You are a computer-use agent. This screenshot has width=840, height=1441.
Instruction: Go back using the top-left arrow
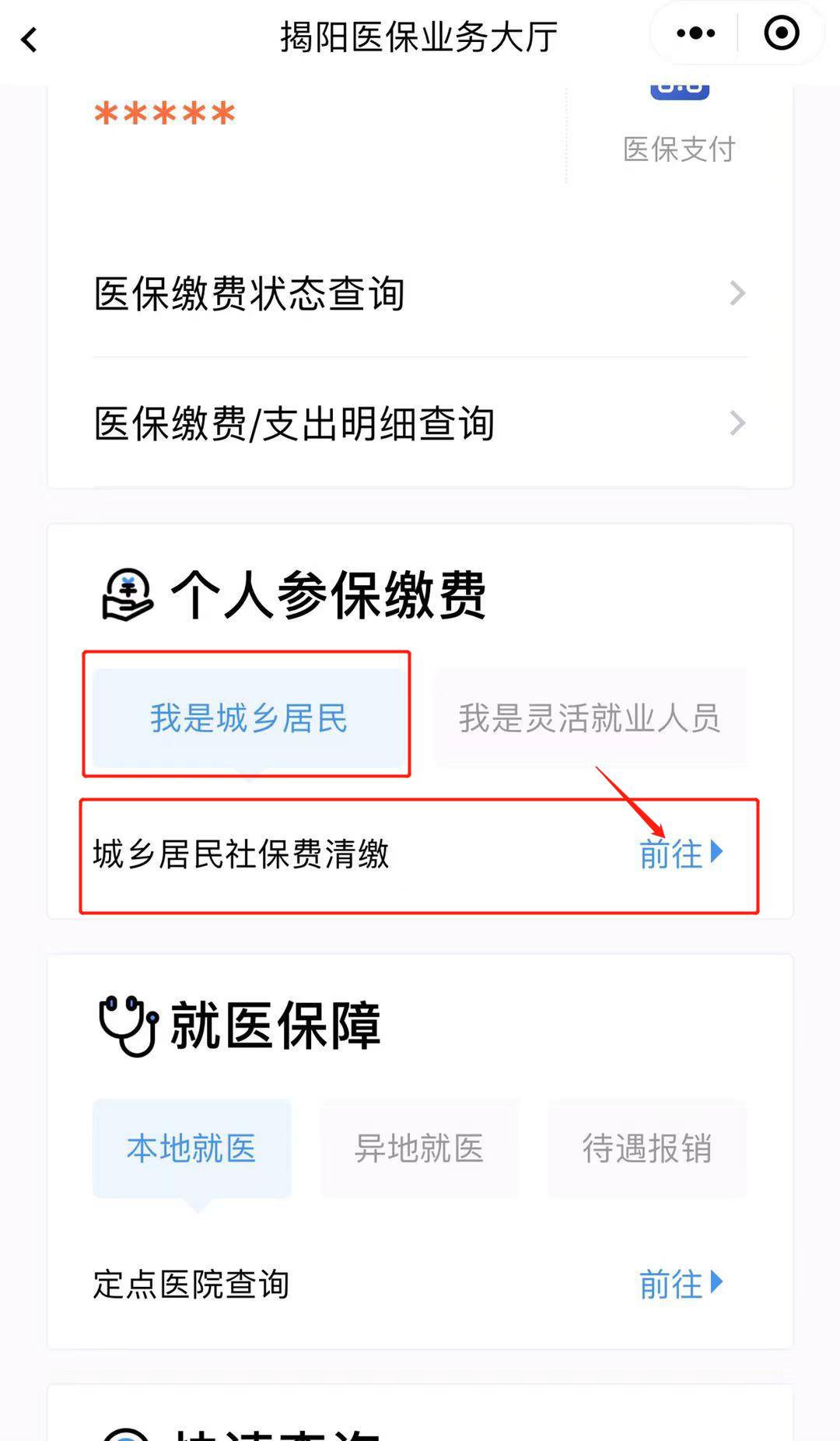[30, 39]
